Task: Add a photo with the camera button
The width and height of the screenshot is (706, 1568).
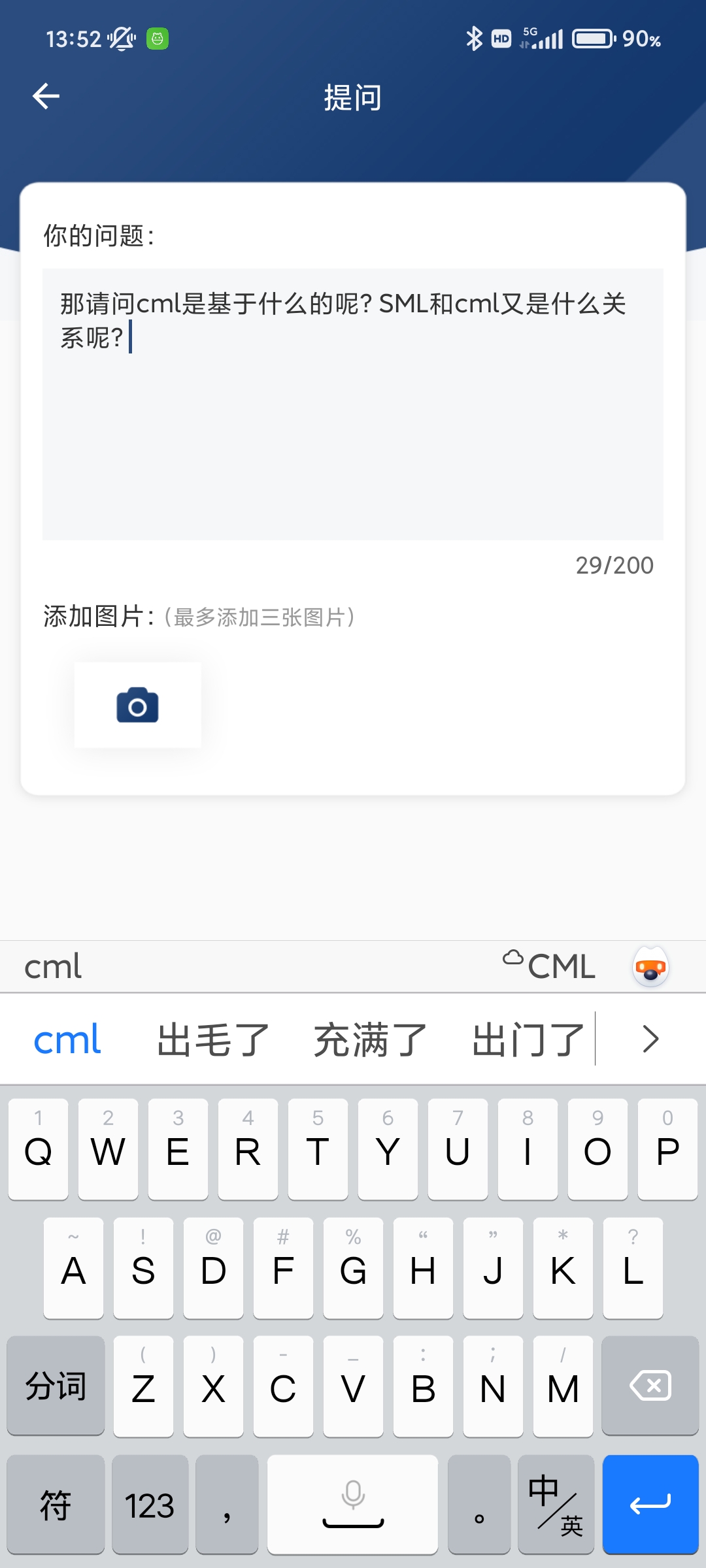Action: tap(137, 705)
